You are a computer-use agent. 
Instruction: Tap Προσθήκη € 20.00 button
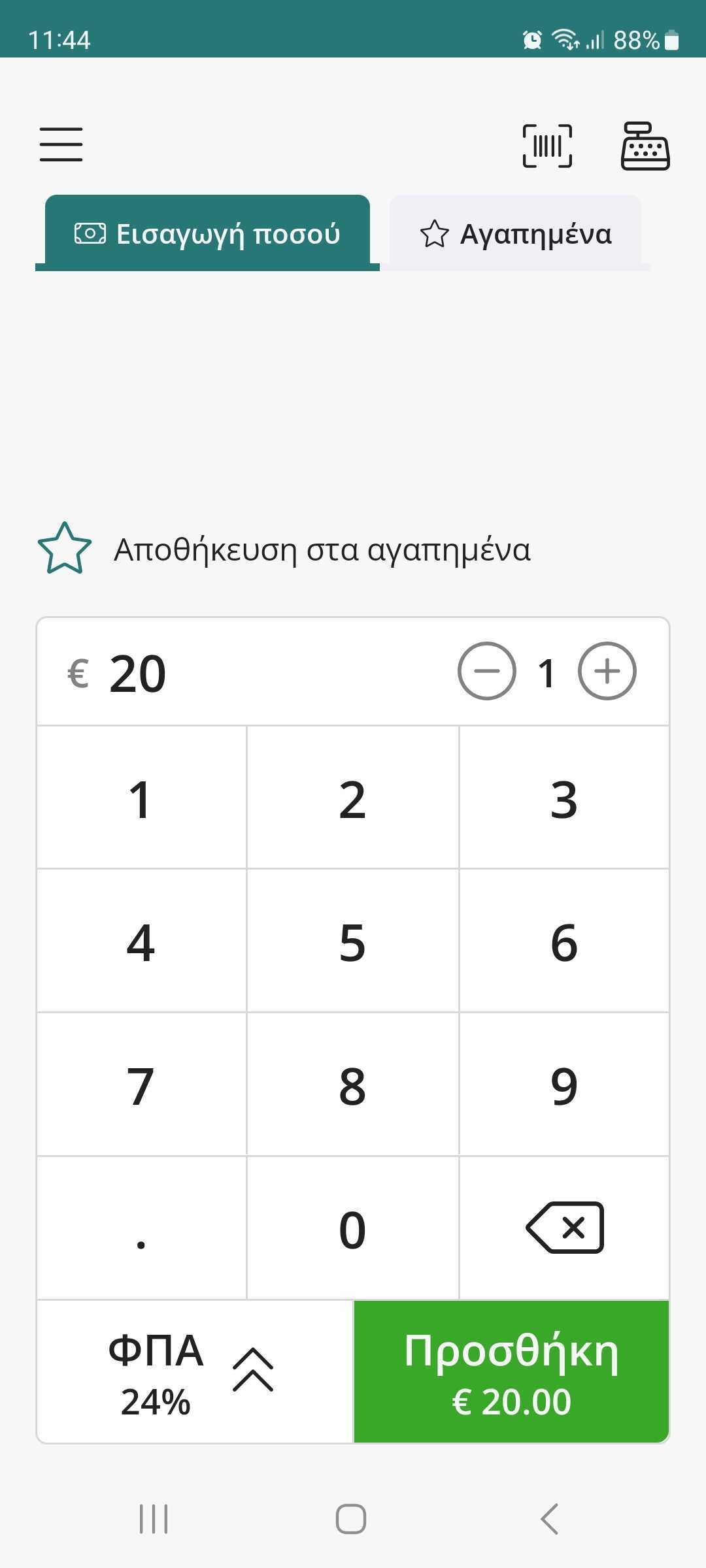pyautogui.click(x=511, y=1372)
